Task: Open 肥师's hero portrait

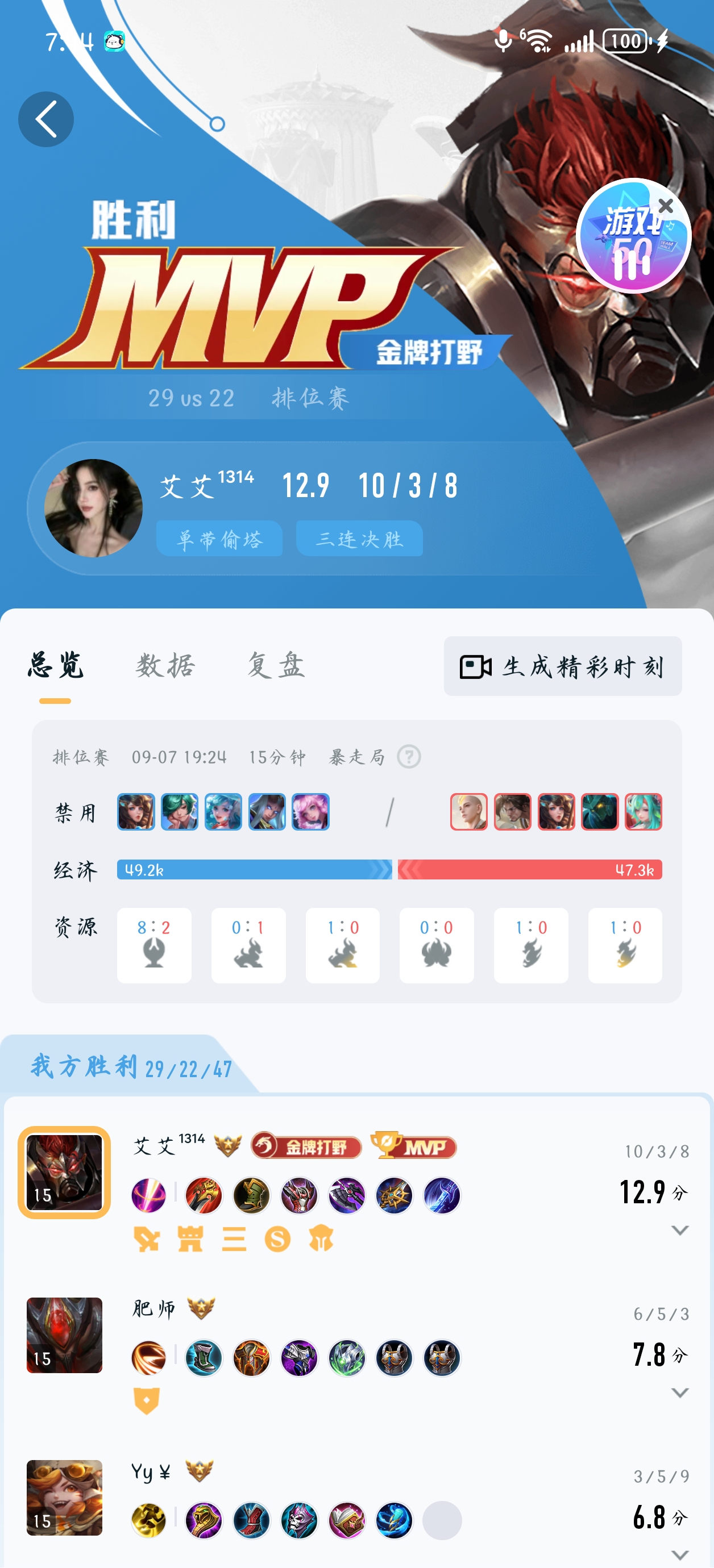Action: [64, 1335]
